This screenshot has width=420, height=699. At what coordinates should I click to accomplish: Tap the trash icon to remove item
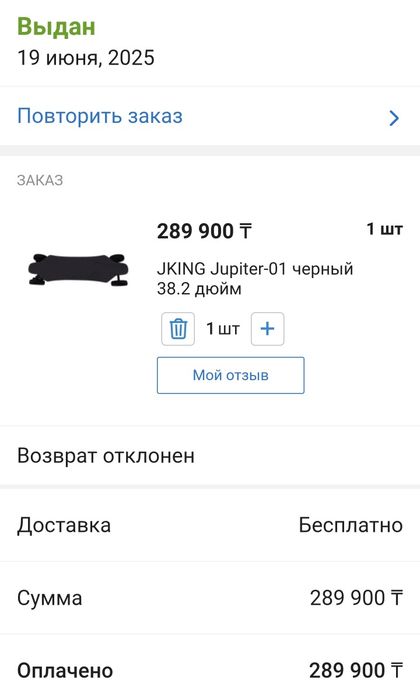coord(178,329)
